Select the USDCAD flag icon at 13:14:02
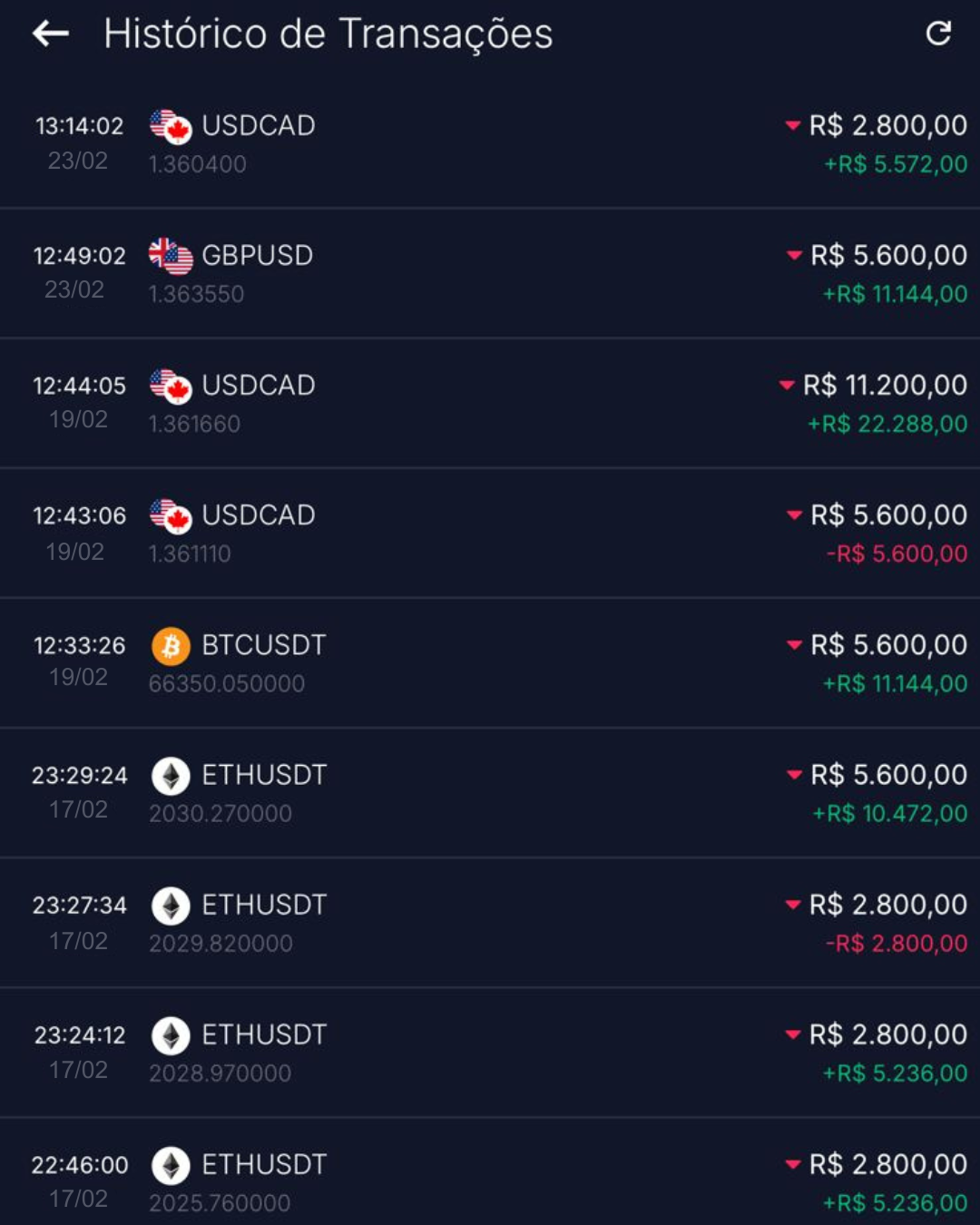The image size is (980, 1225). click(171, 127)
